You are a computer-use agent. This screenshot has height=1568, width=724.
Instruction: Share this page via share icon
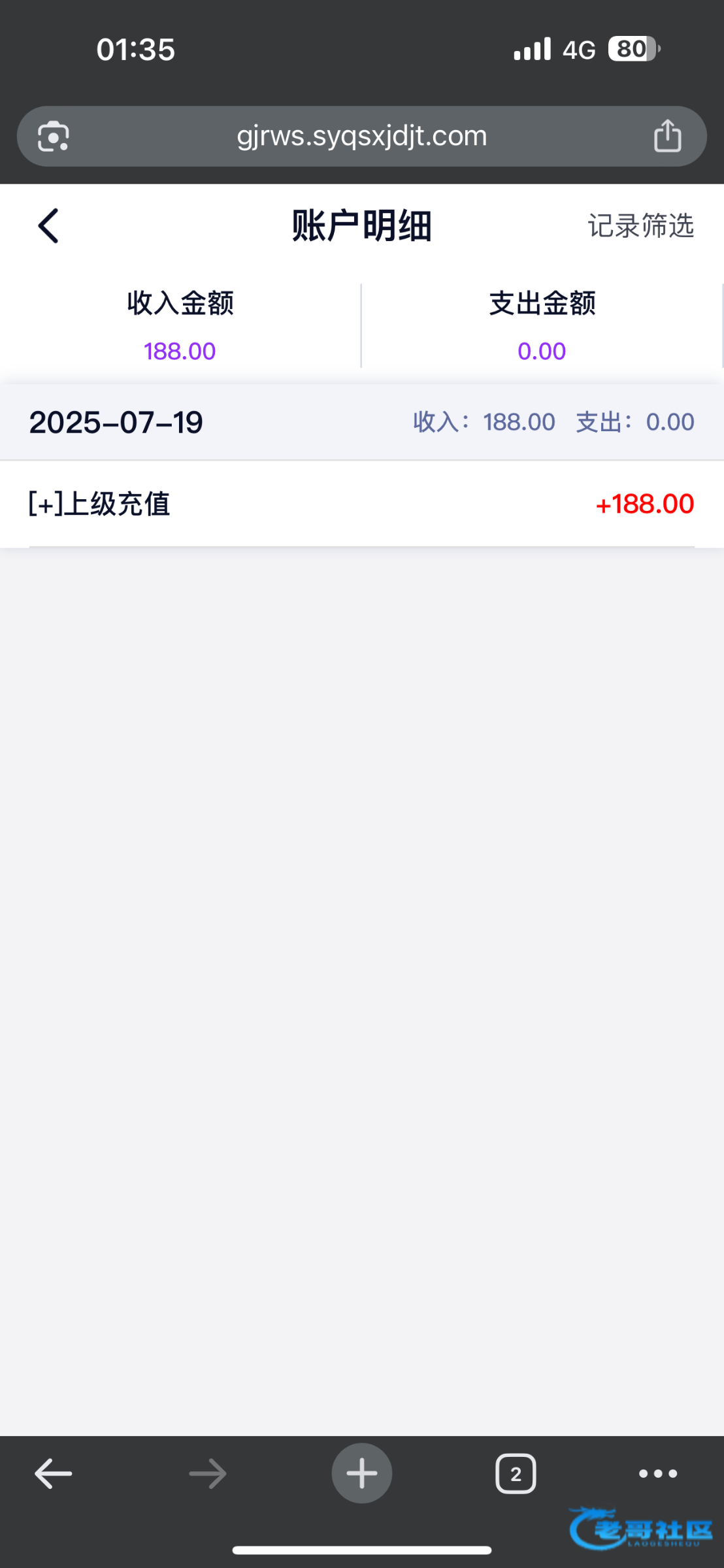(x=667, y=136)
